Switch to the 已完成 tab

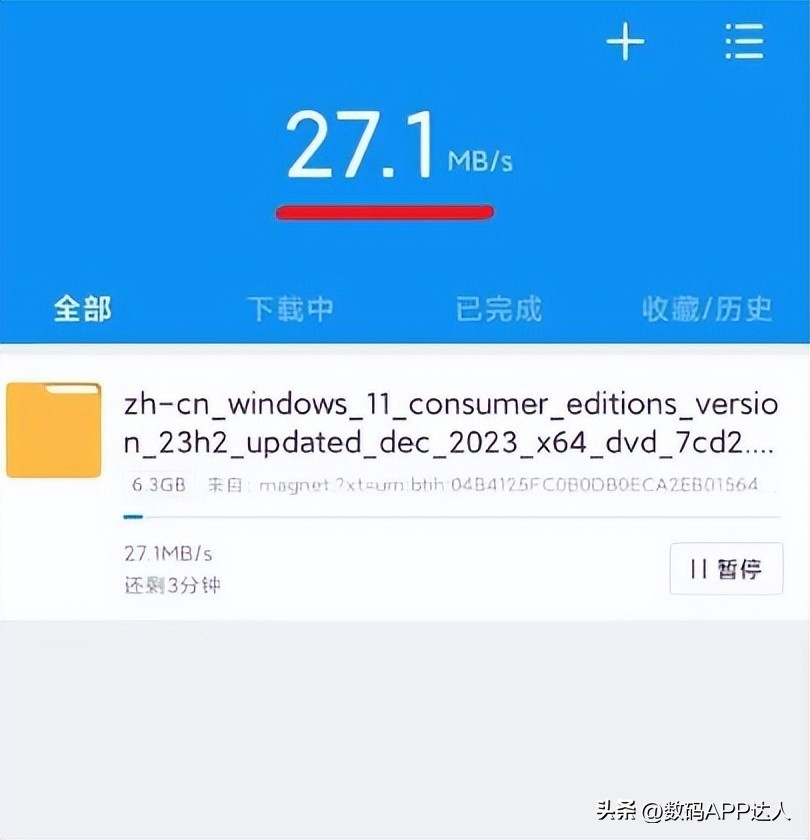click(x=498, y=309)
